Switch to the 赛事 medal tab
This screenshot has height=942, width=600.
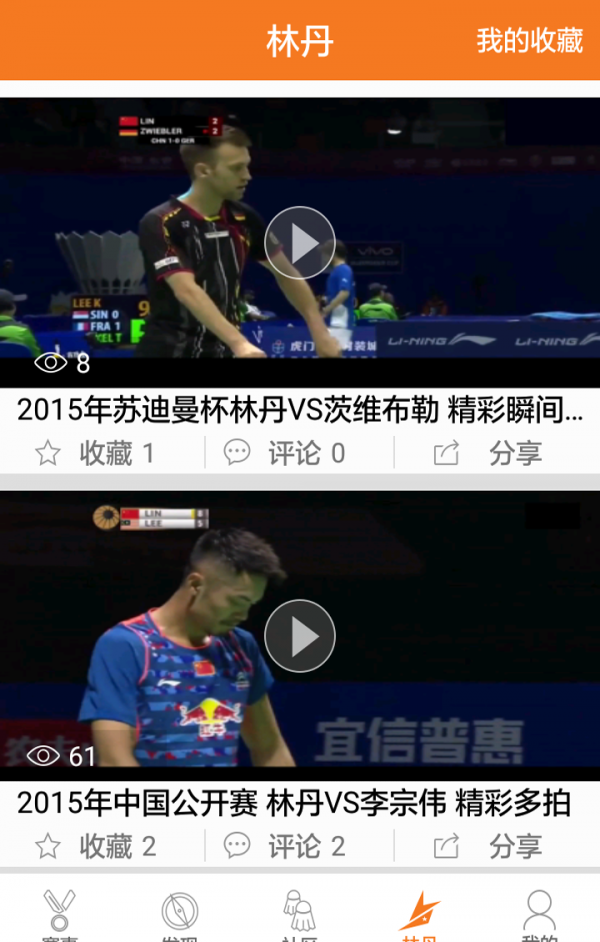[x=60, y=914]
